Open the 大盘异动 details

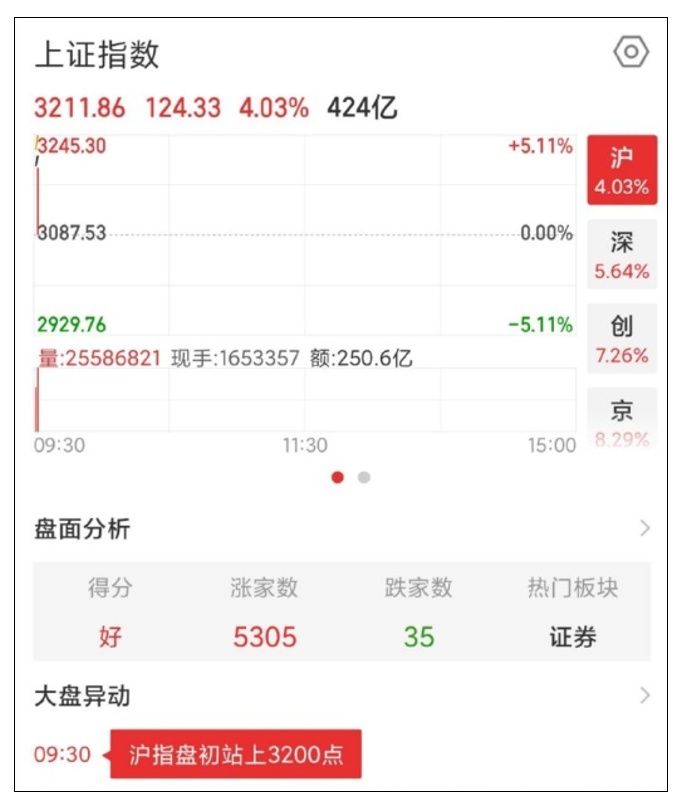click(x=644, y=696)
